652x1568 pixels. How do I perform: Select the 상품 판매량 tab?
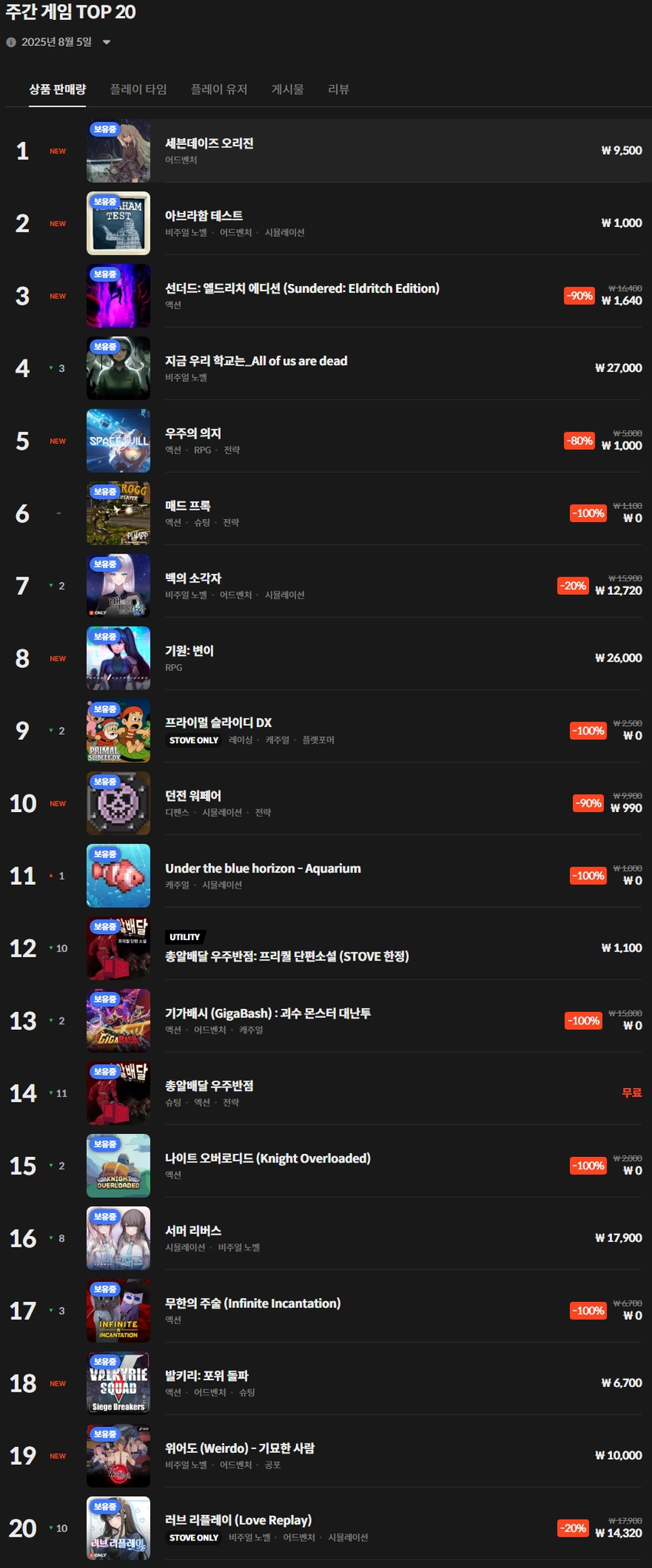pyautogui.click(x=58, y=90)
